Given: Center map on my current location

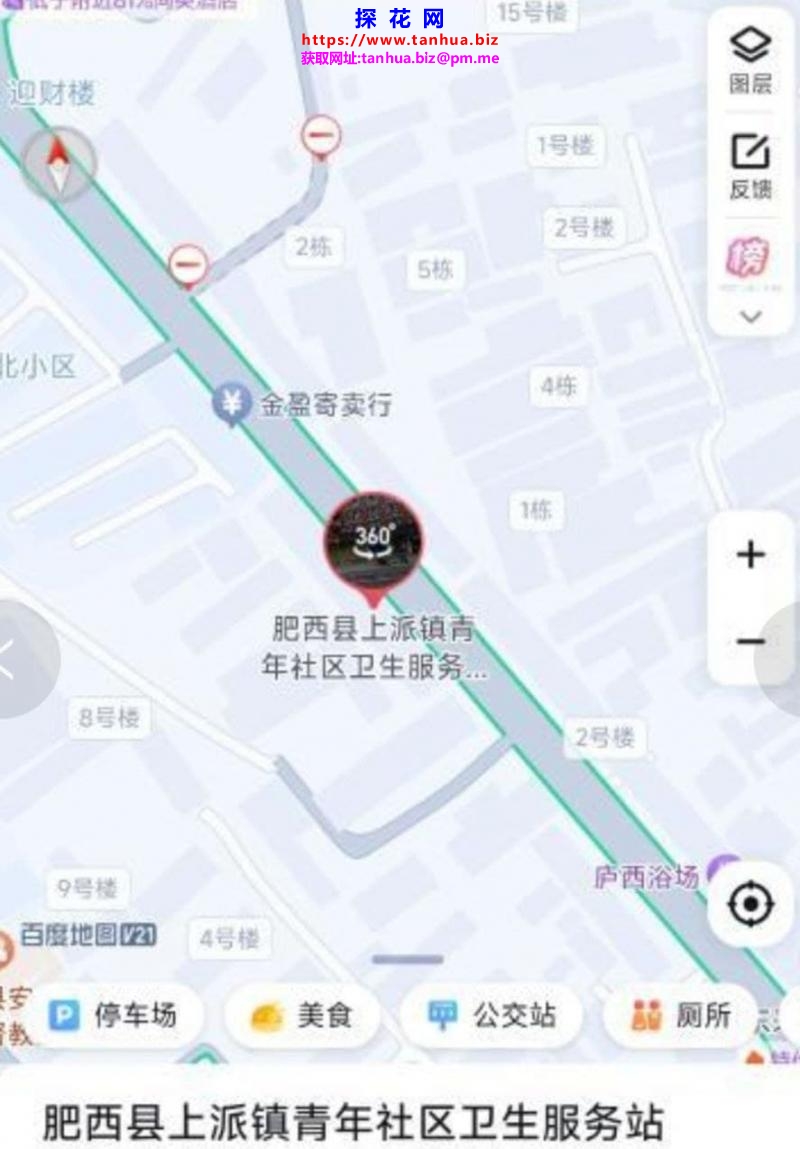Looking at the screenshot, I should [750, 905].
